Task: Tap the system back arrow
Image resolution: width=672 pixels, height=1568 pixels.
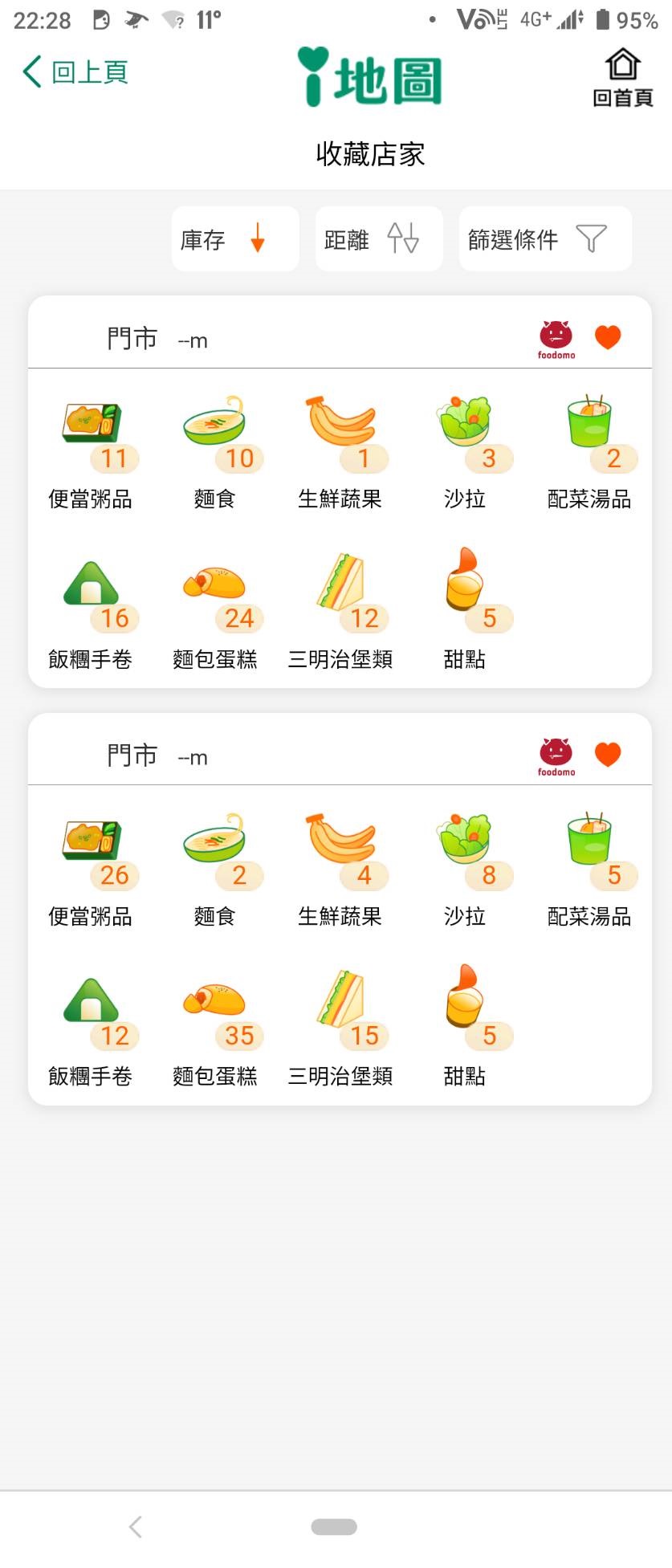Action: pyautogui.click(x=136, y=1527)
